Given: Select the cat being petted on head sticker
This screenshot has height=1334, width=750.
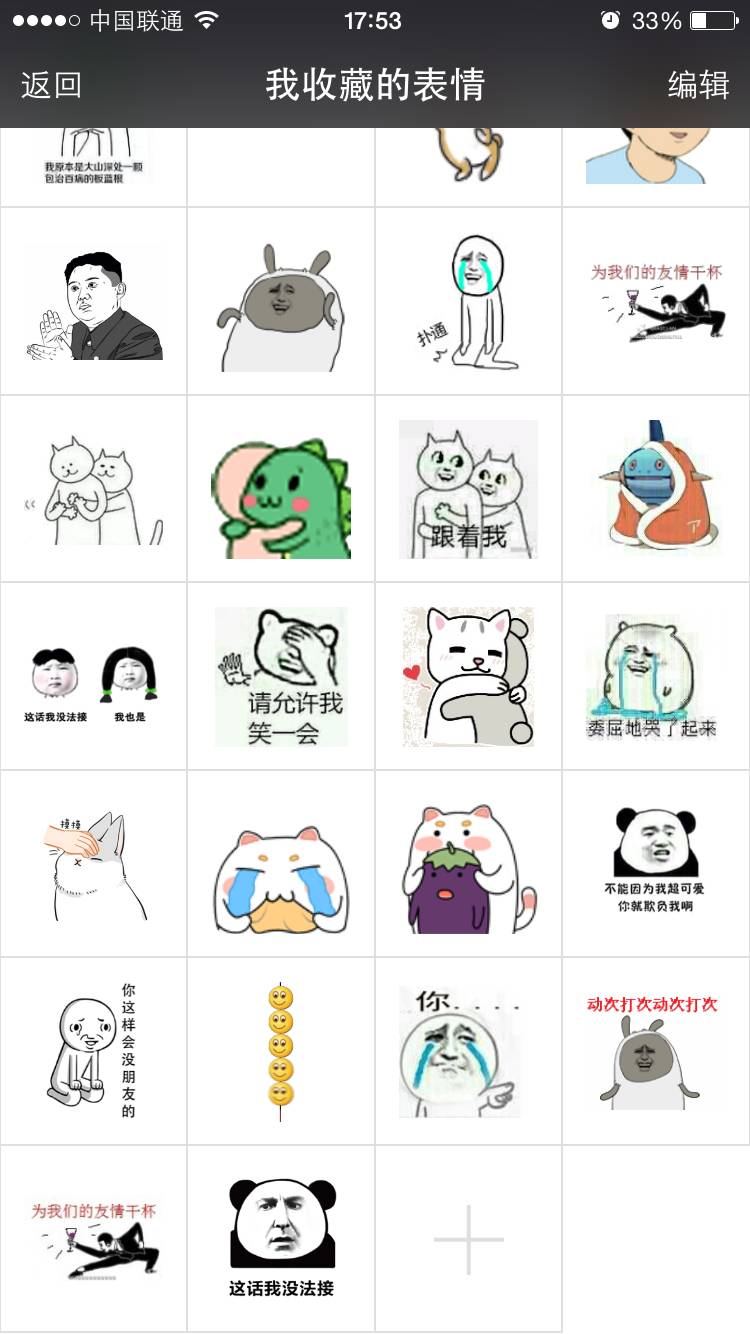Looking at the screenshot, I should tap(93, 863).
